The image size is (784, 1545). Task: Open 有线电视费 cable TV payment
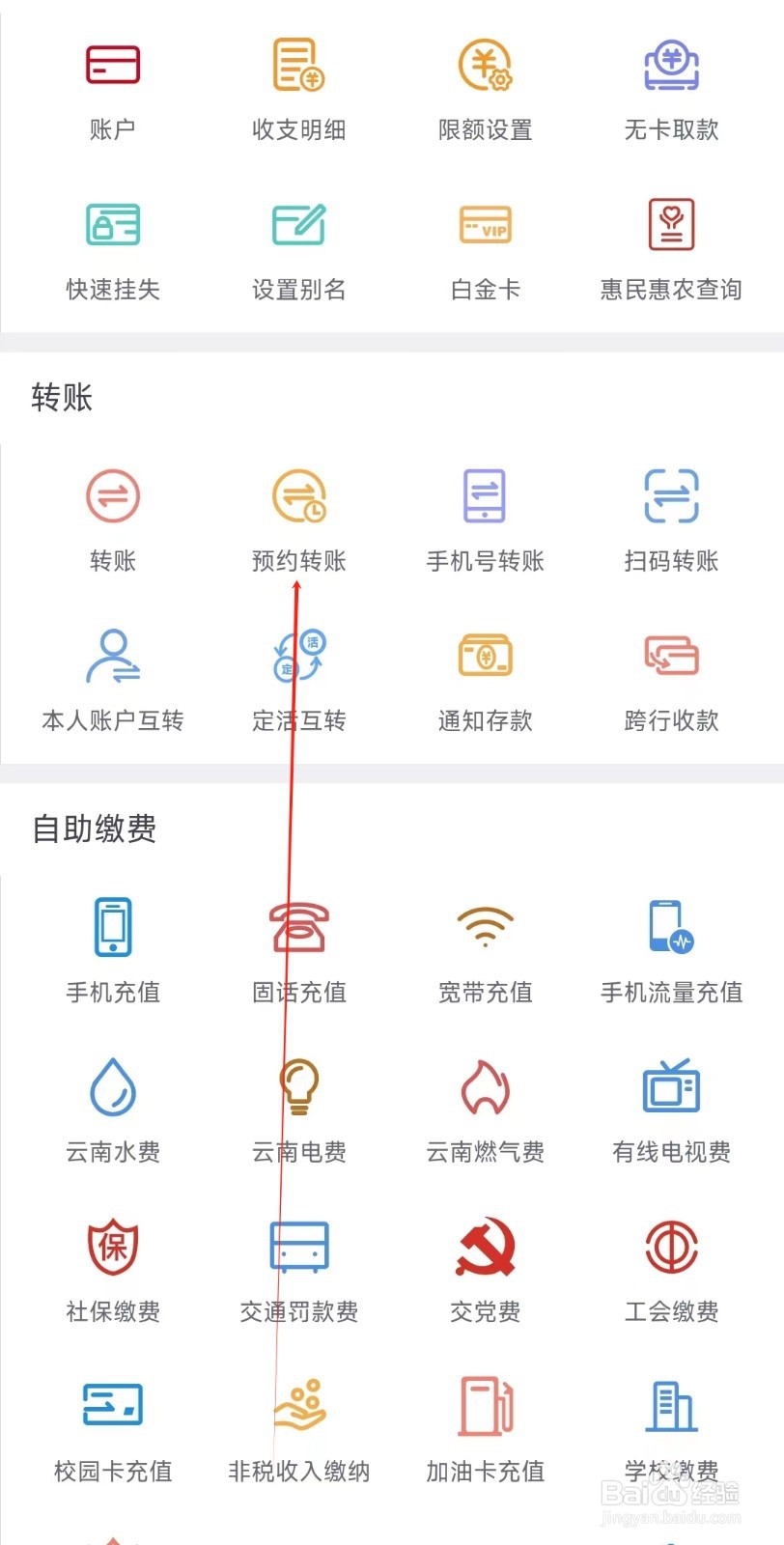click(672, 1111)
